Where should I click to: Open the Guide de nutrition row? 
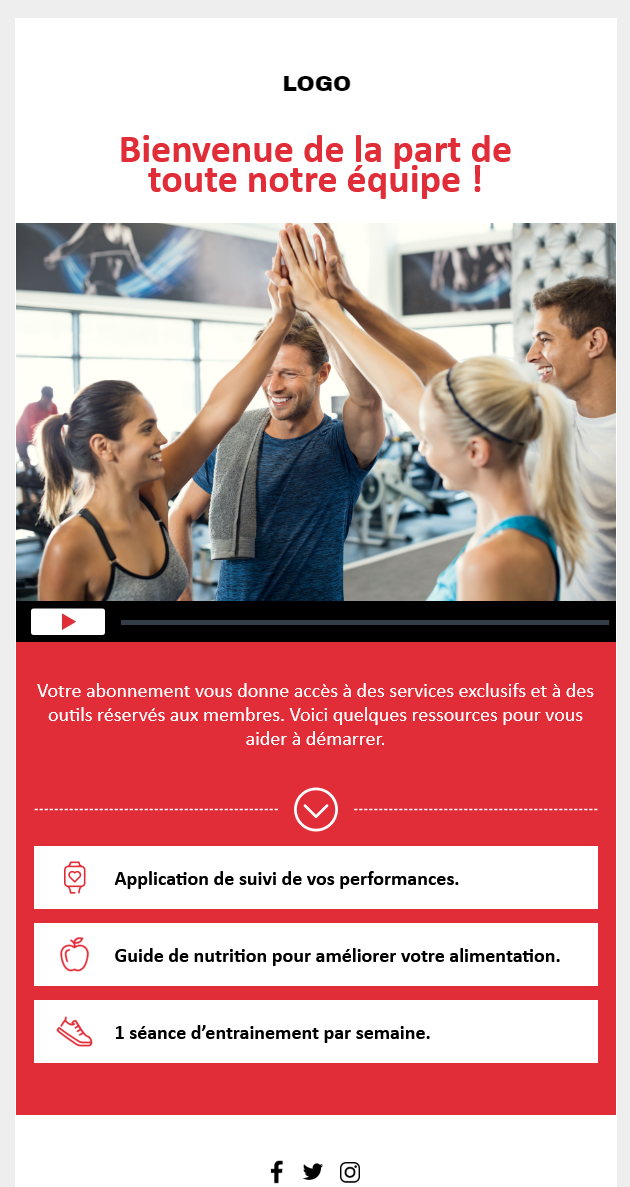(x=315, y=955)
